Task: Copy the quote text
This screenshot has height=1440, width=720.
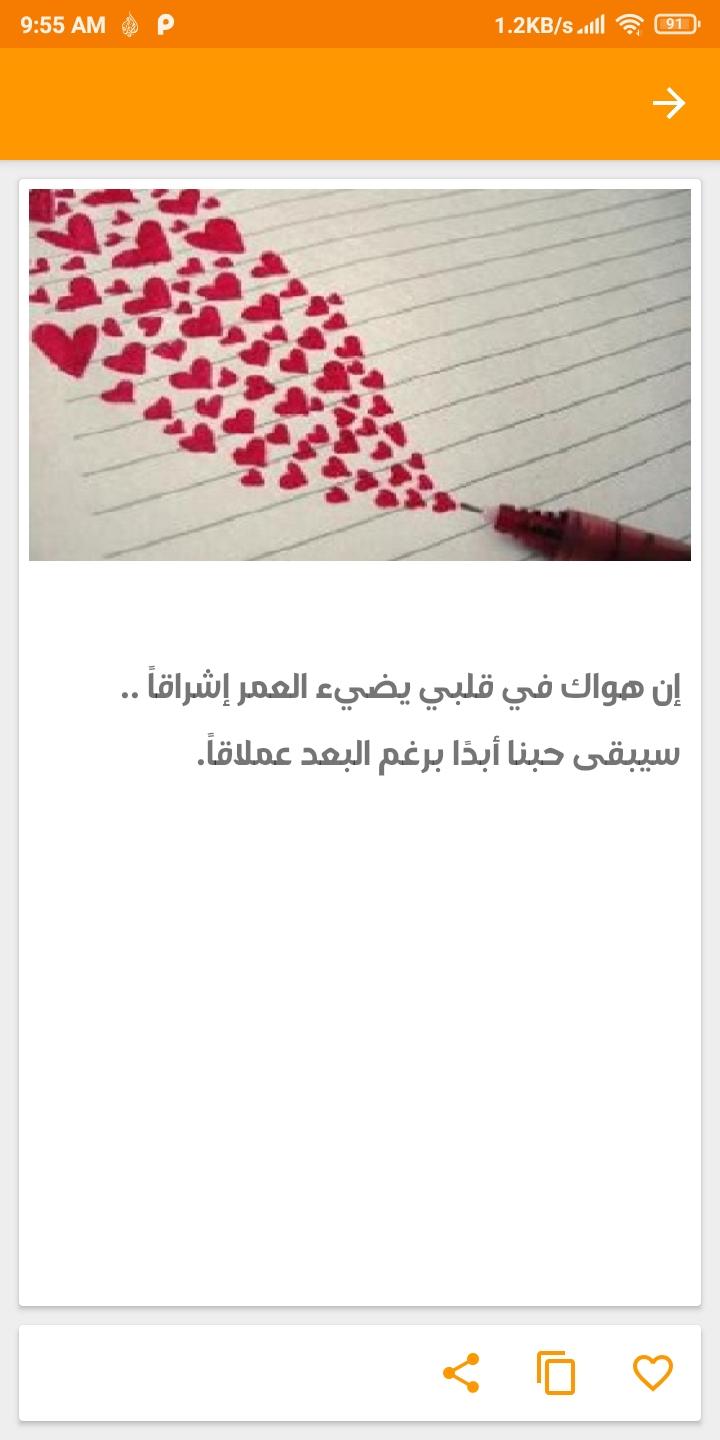Action: coord(556,1373)
